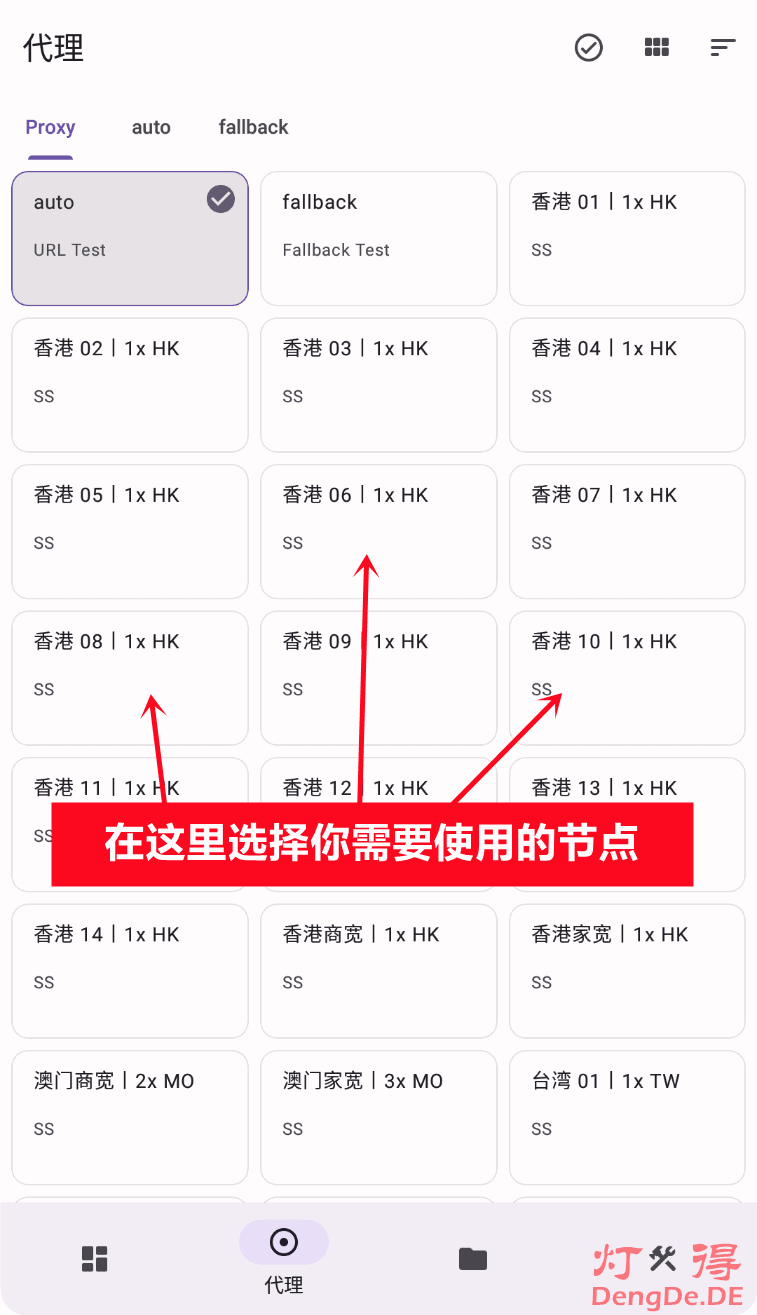Choose node 香港 07 | 1x HK
The image size is (757, 1315).
pos(627,531)
